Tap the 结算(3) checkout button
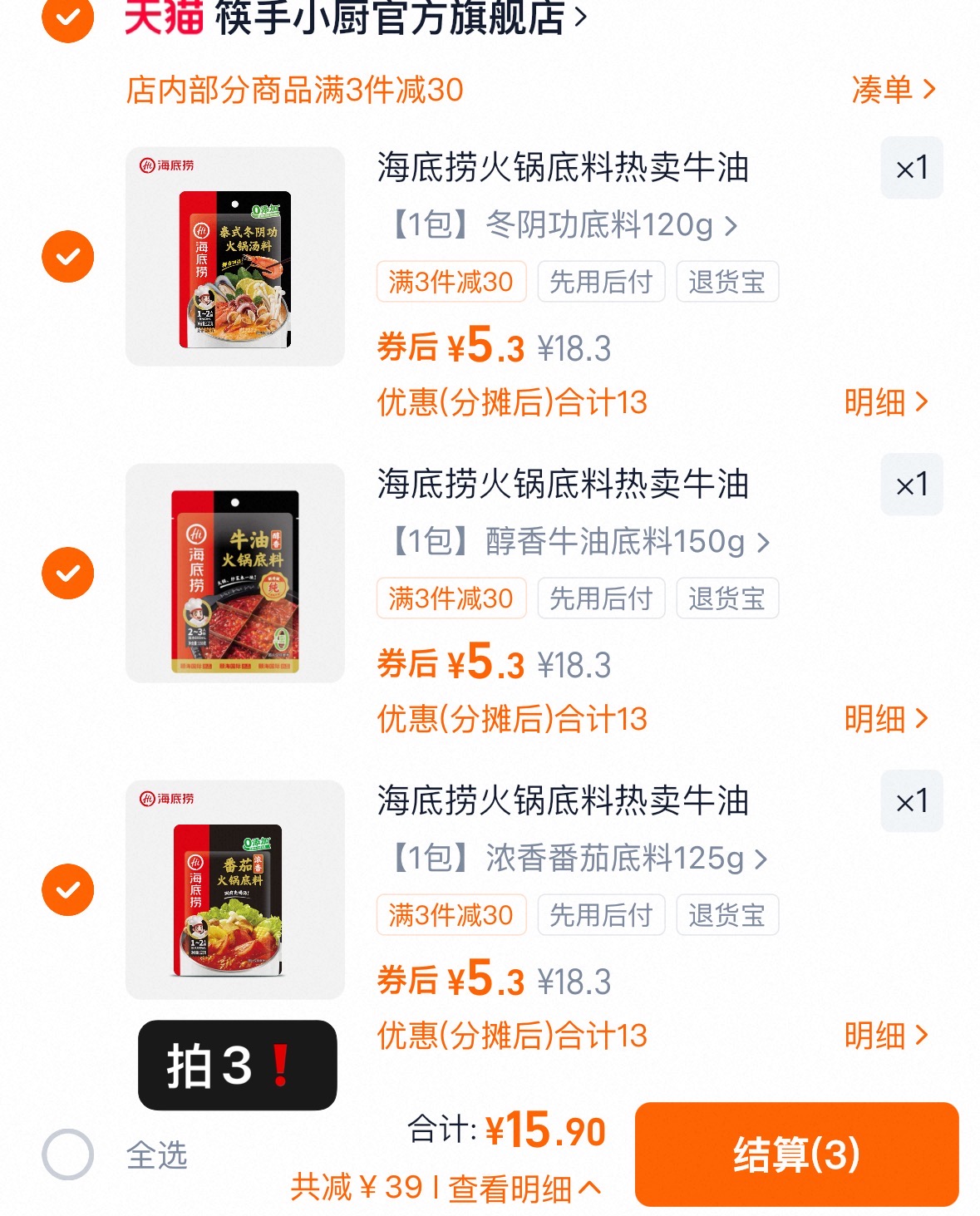 [795, 1153]
